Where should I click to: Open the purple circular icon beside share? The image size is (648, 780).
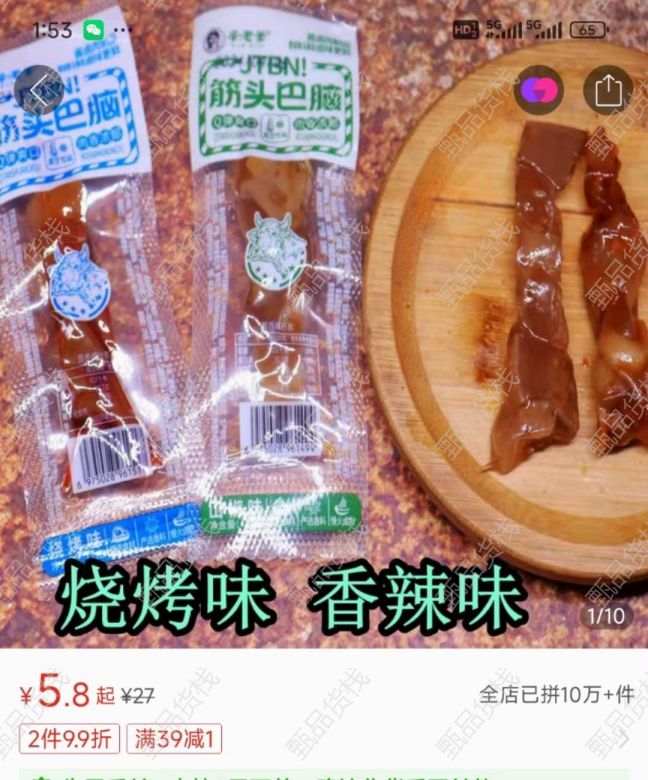click(x=538, y=91)
